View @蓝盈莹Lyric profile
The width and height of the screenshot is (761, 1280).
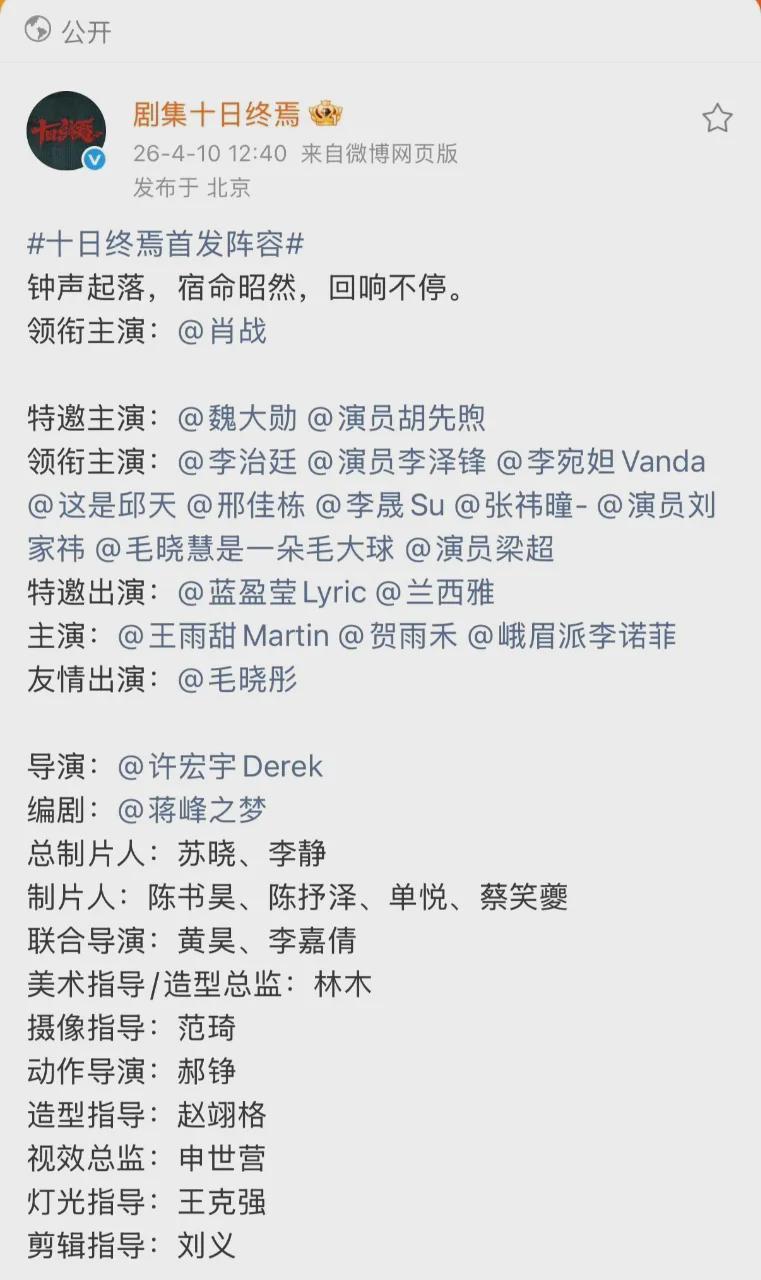pyautogui.click(x=271, y=591)
